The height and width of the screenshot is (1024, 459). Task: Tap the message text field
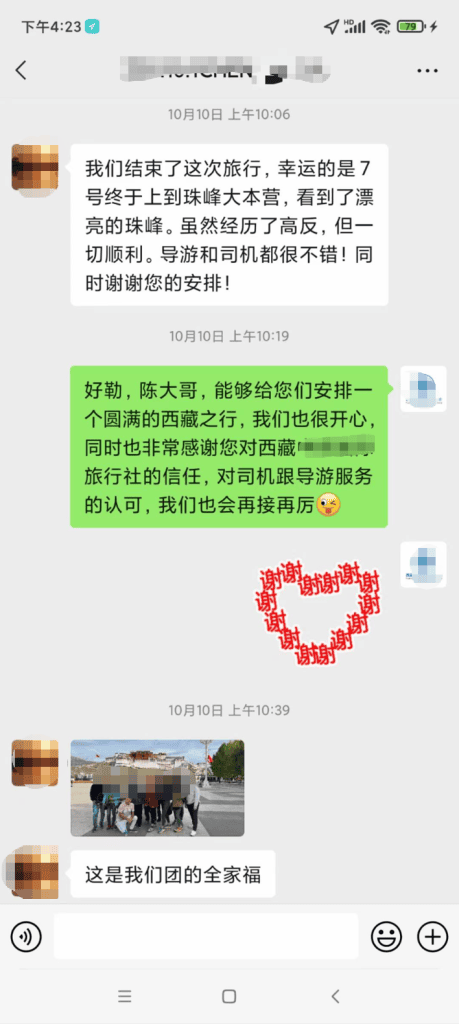(206, 936)
